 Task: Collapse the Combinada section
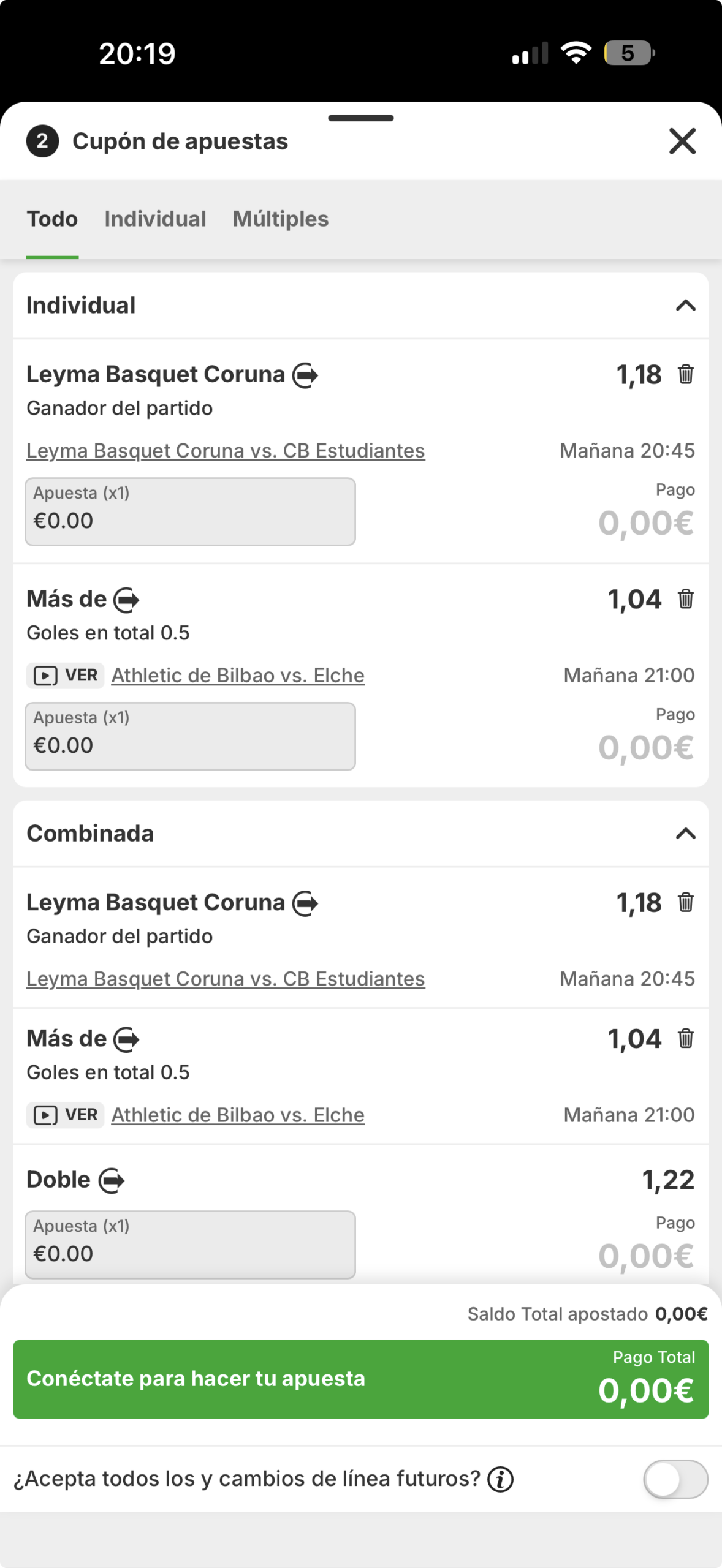(x=685, y=834)
